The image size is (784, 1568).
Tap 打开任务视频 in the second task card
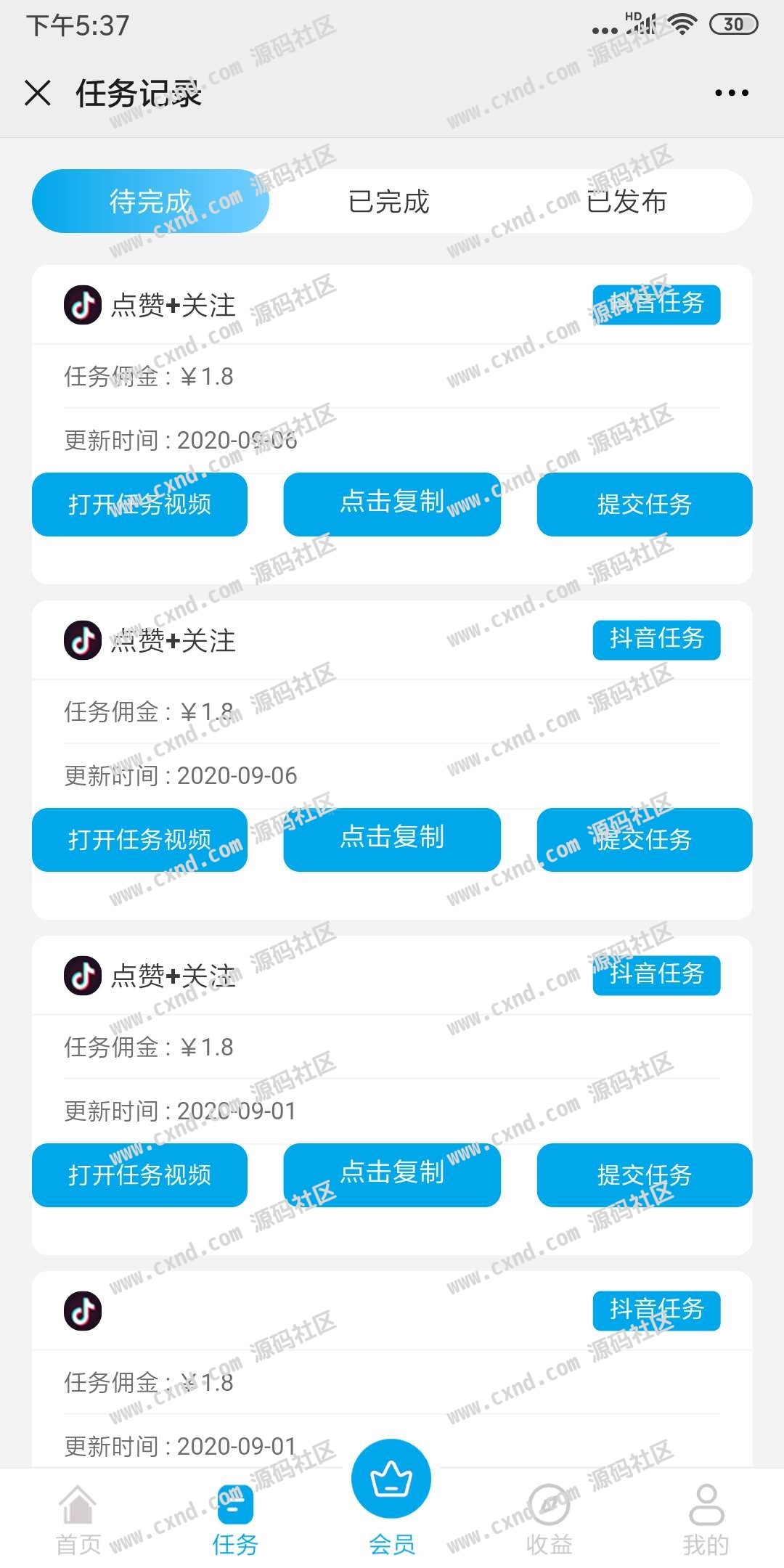click(x=139, y=840)
